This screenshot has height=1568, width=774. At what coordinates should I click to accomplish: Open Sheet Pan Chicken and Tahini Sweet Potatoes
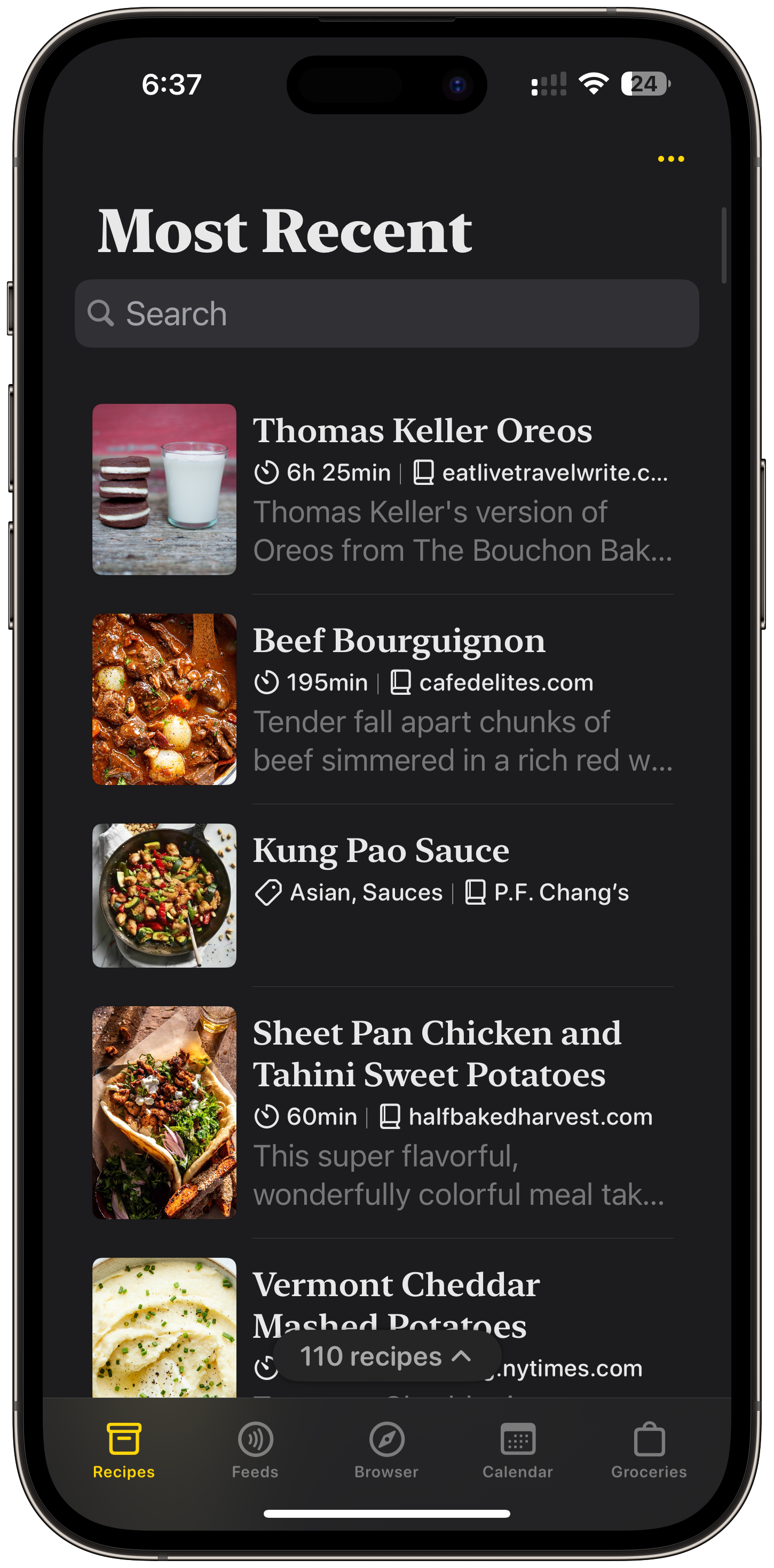coord(436,1053)
